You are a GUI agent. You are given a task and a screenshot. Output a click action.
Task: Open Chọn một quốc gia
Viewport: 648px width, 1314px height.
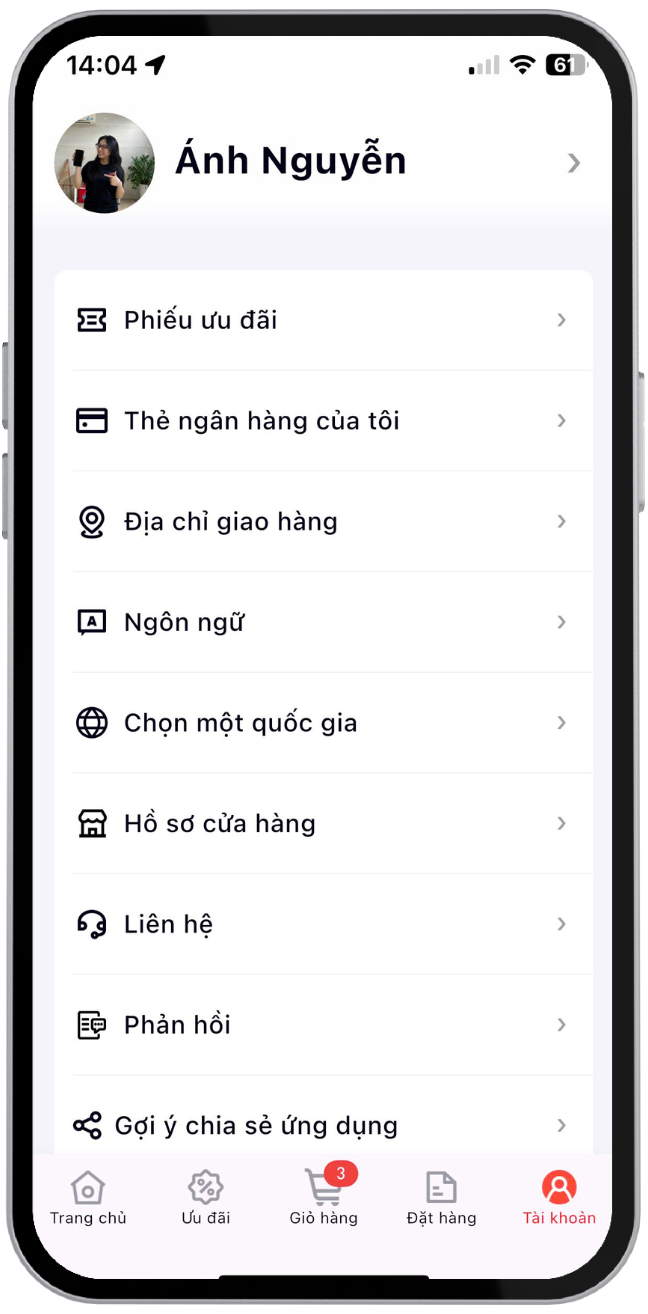pos(322,723)
